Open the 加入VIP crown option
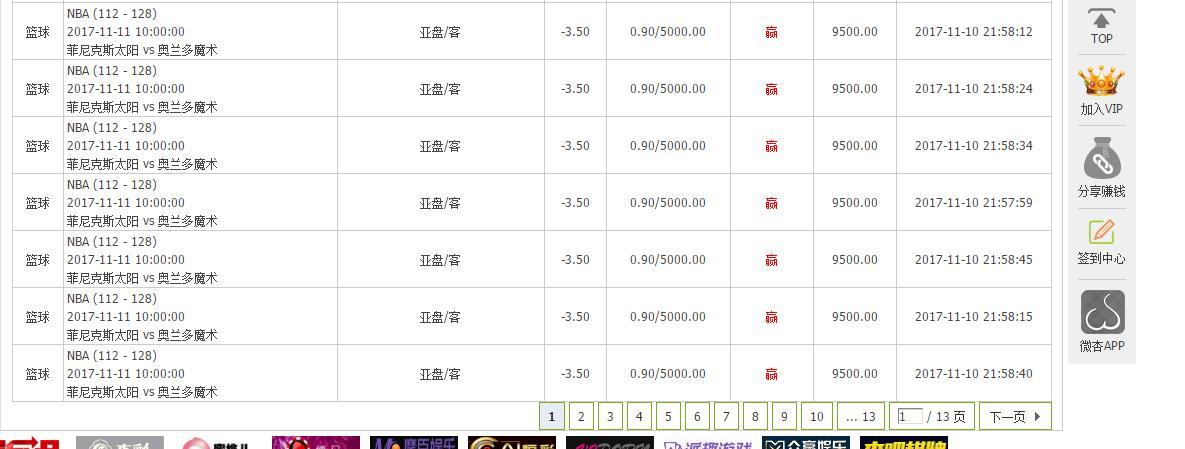The width and height of the screenshot is (1185, 449). 1101,91
